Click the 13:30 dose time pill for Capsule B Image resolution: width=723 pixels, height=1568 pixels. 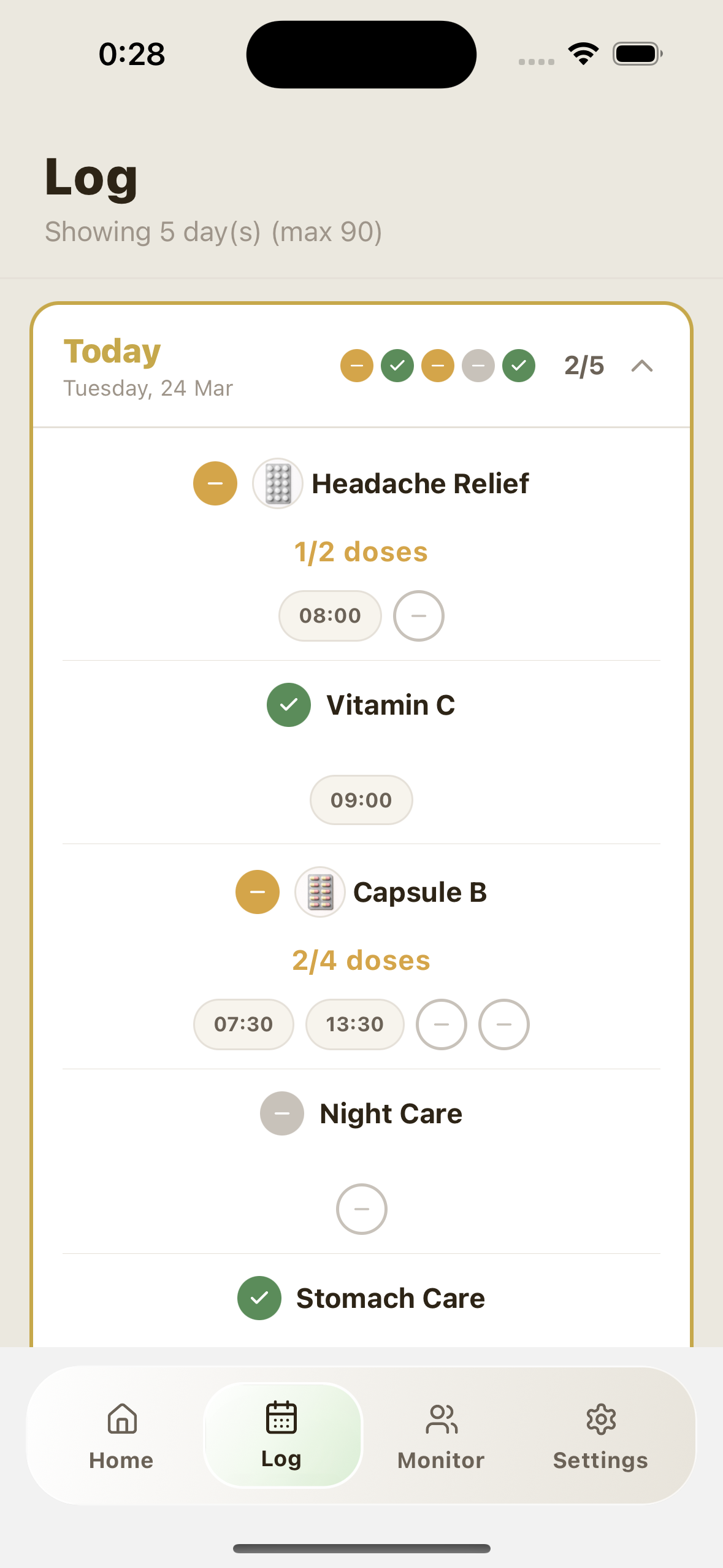(354, 1024)
